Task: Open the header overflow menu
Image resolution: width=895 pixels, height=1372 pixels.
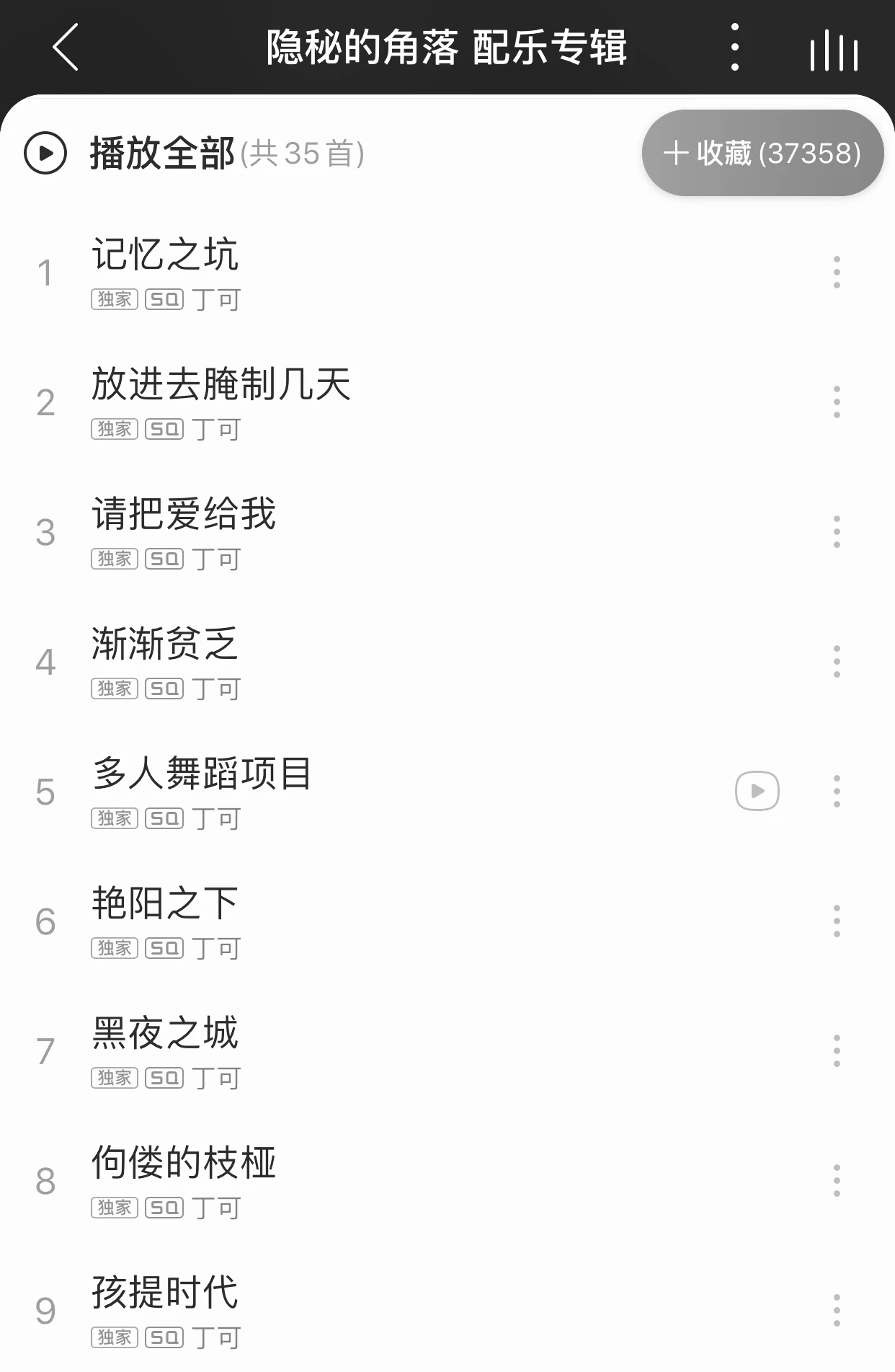Action: (734, 48)
